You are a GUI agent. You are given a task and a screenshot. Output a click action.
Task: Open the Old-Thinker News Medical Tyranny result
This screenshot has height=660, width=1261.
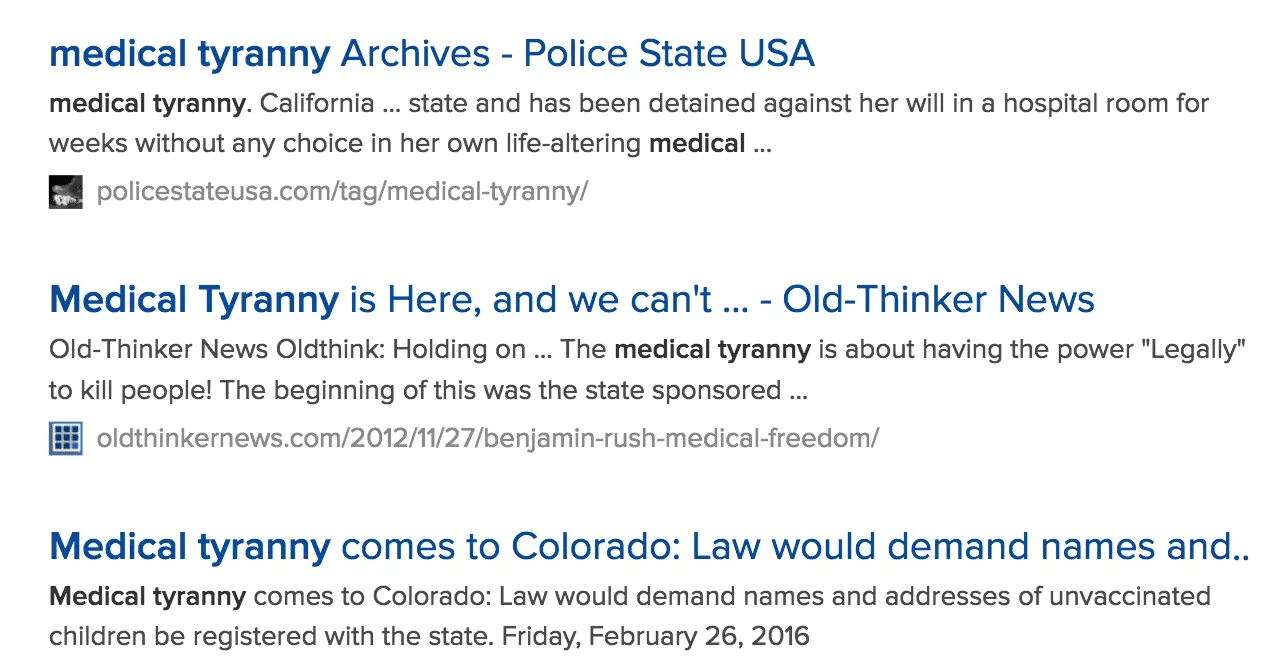pyautogui.click(x=571, y=299)
